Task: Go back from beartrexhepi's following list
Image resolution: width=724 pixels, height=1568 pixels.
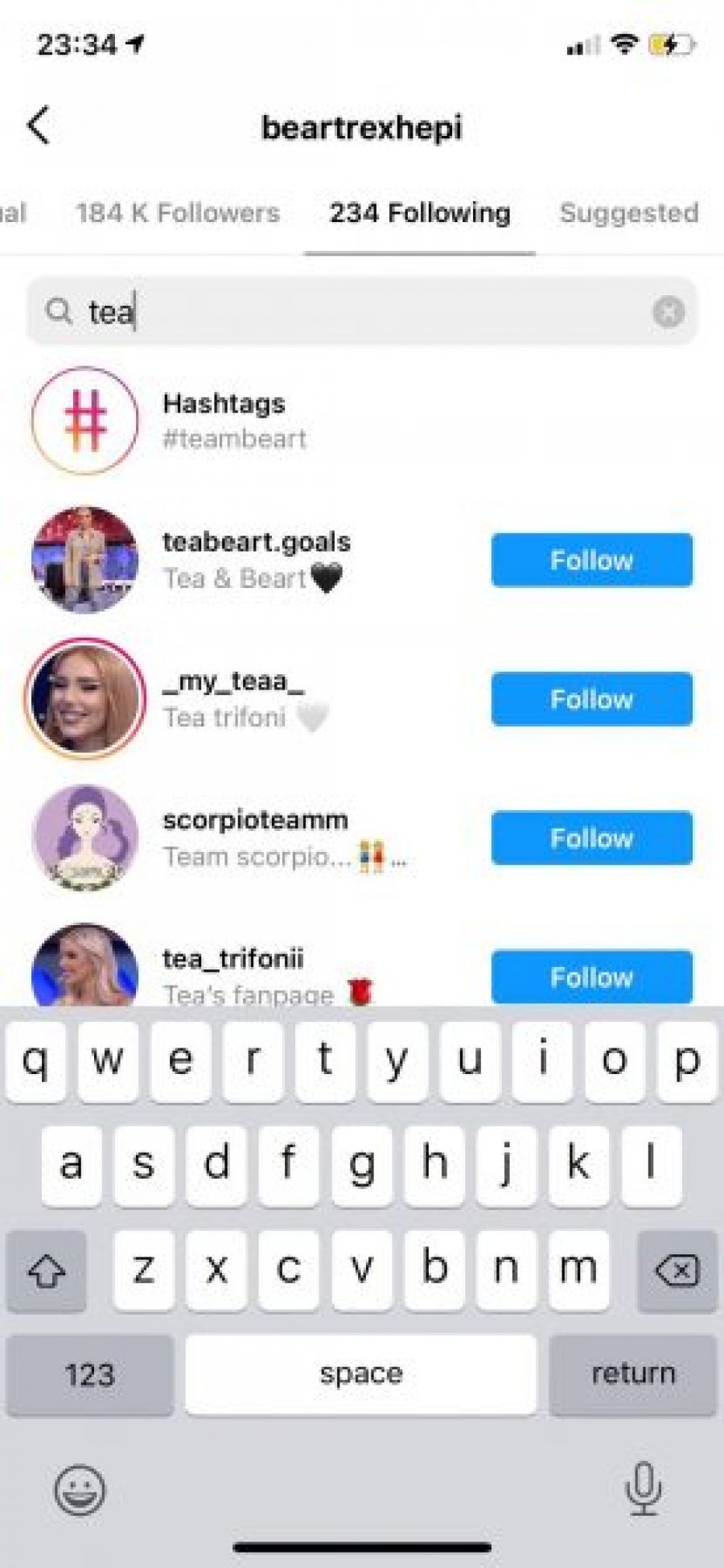Action: [39, 126]
